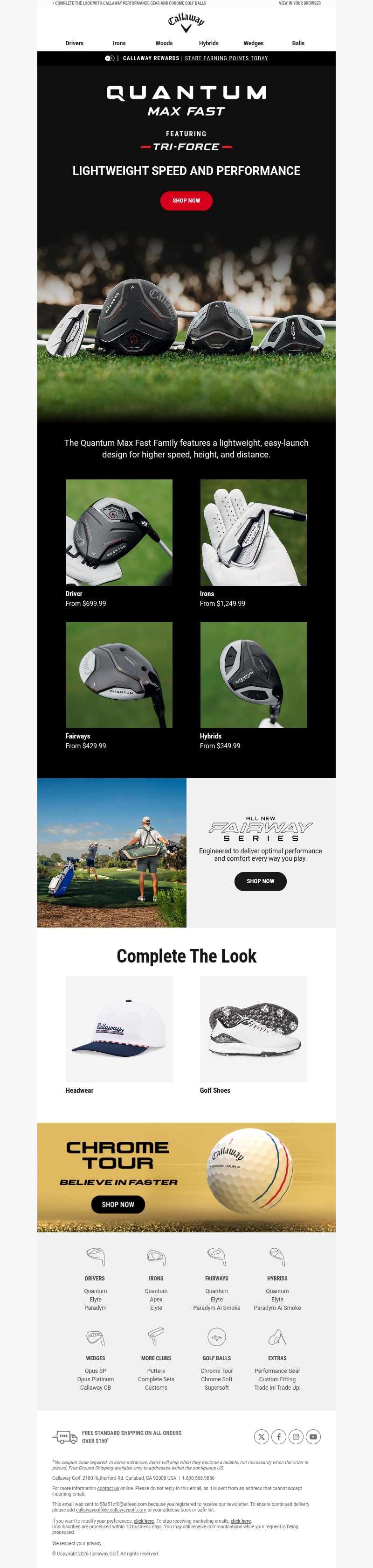373x1568 pixels.
Task: Open Callaway's YouTube channel
Action: [313, 1436]
